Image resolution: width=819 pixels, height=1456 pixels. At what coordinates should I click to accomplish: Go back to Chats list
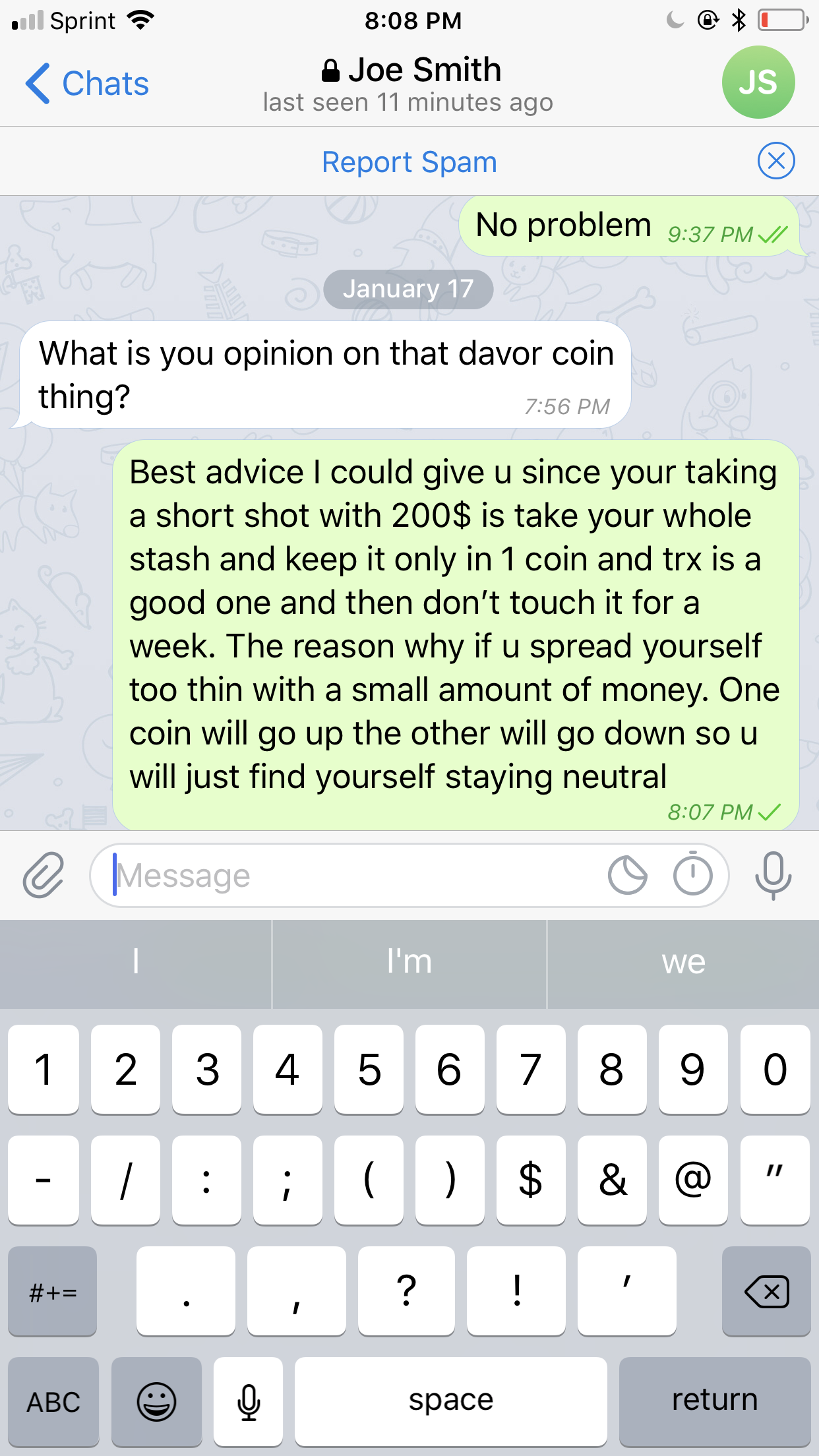pos(87,84)
